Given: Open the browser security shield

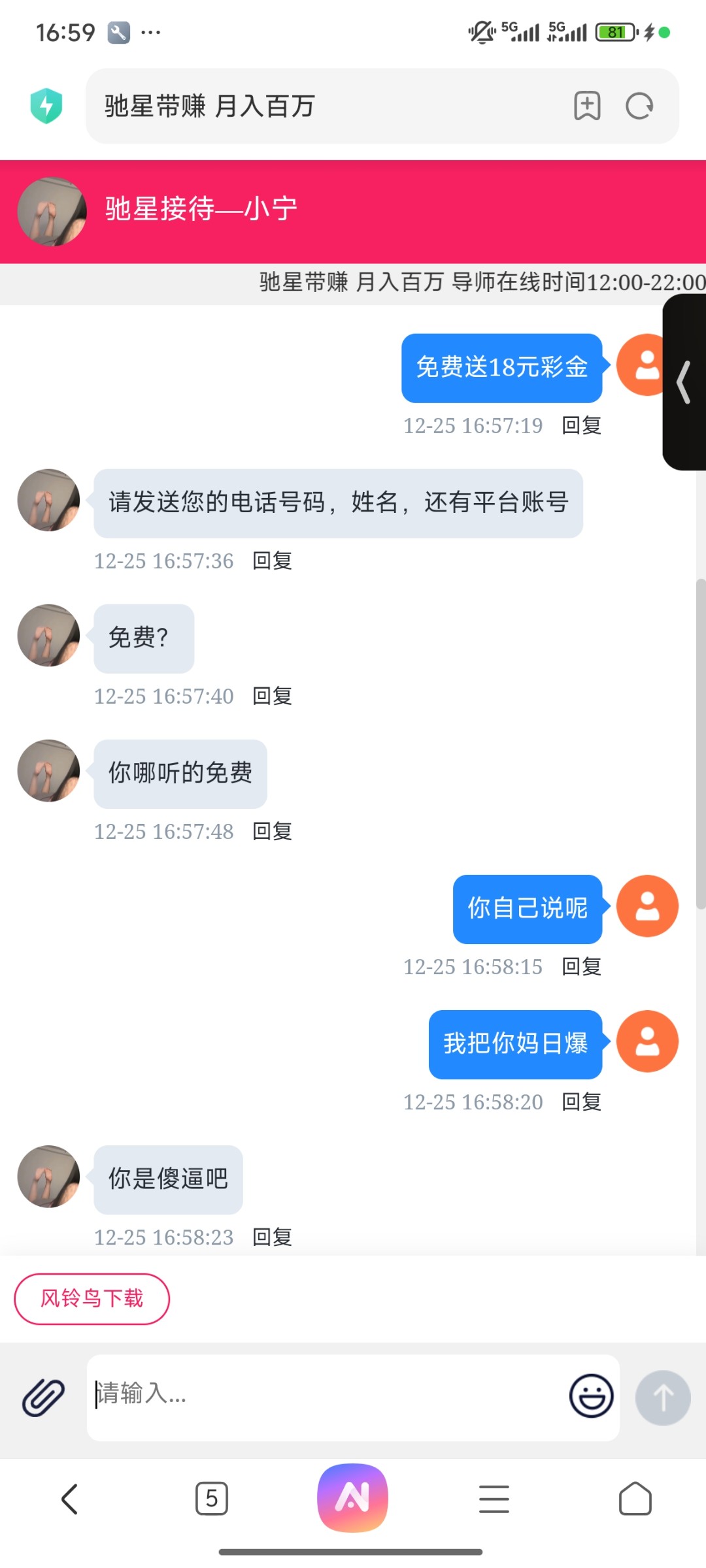Looking at the screenshot, I should click(46, 106).
